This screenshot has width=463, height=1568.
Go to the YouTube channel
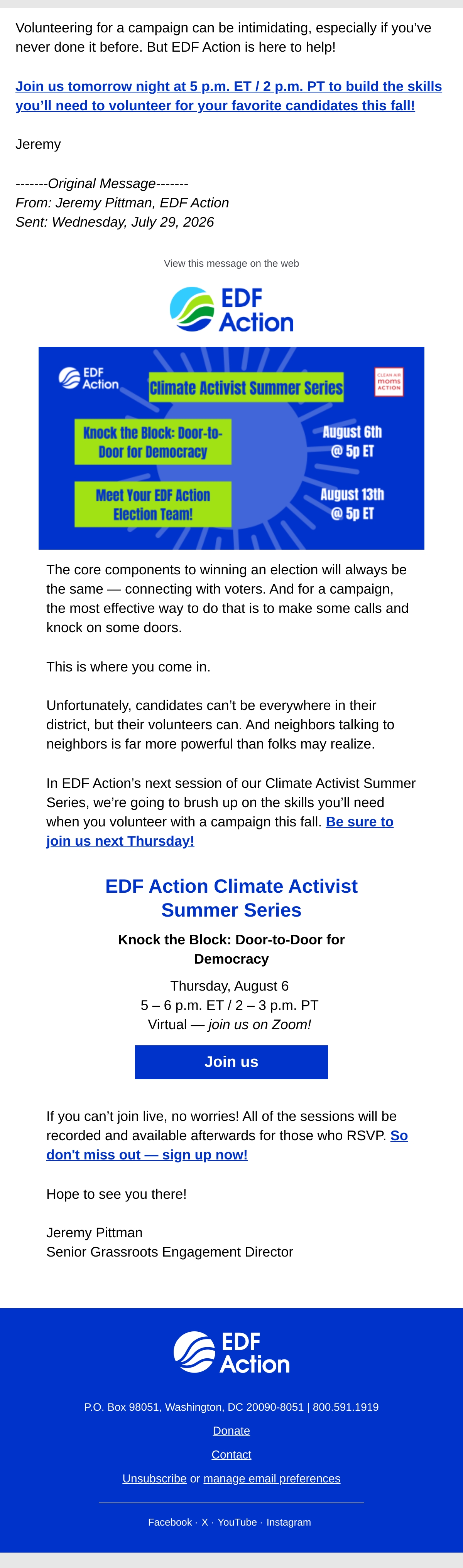tap(237, 1523)
